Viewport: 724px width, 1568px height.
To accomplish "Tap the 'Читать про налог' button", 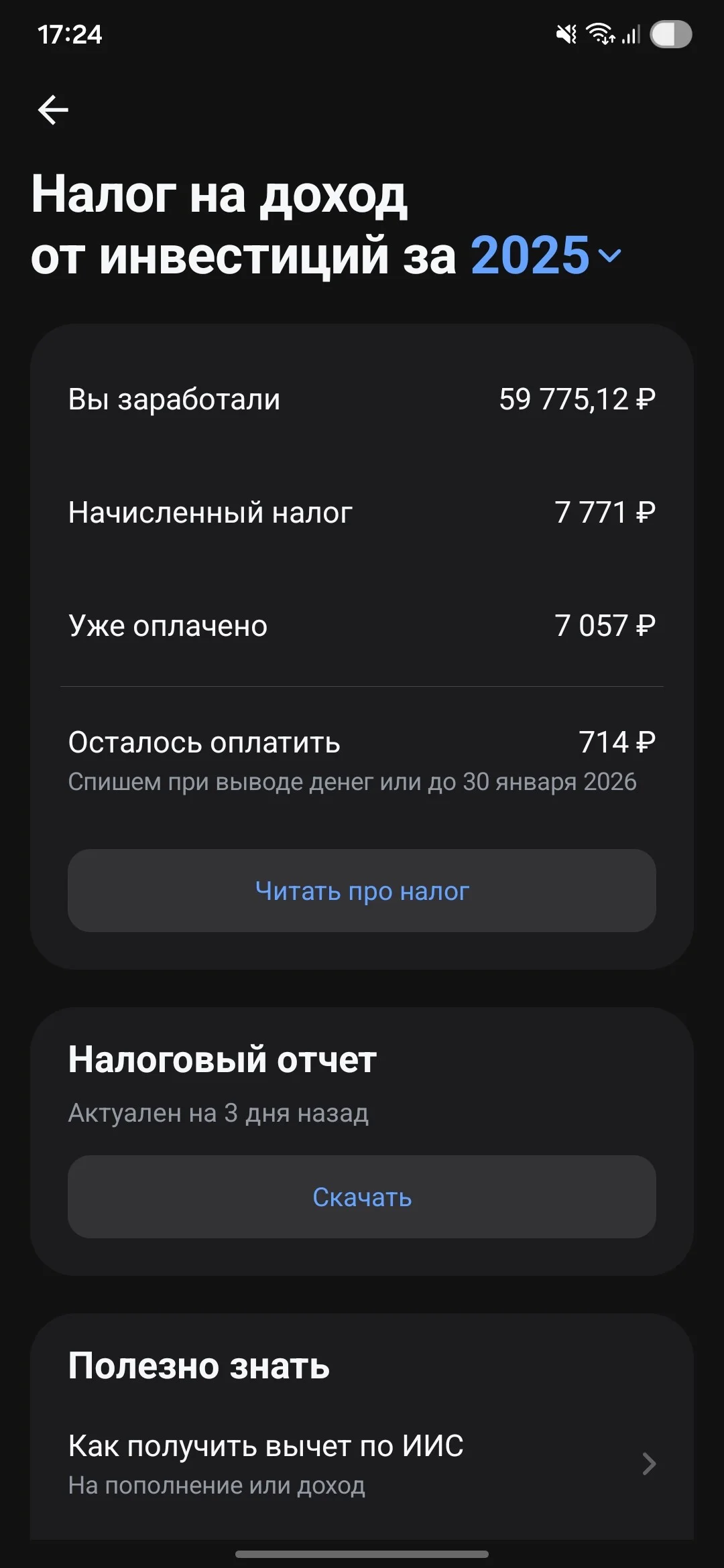I will click(362, 891).
